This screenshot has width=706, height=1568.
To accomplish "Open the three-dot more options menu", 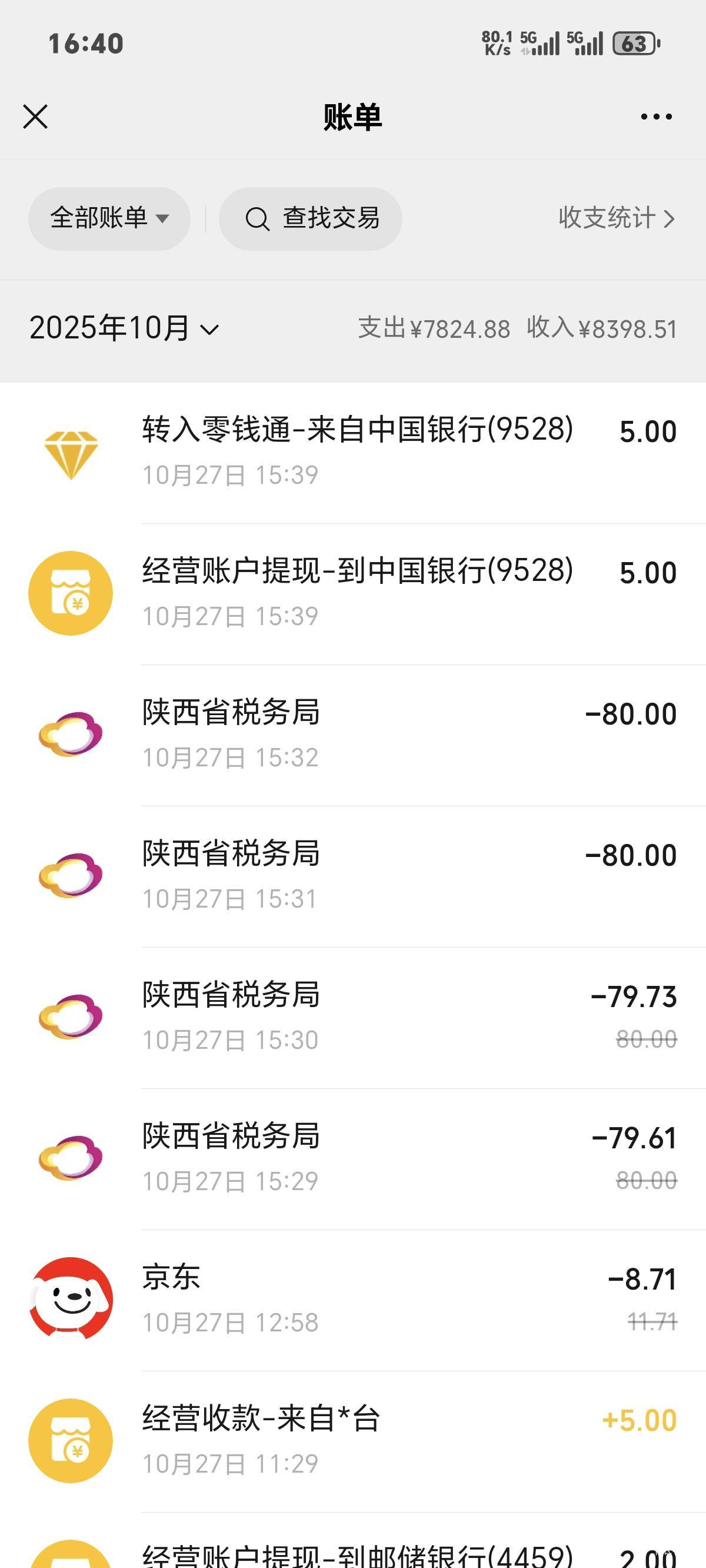I will pyautogui.click(x=656, y=117).
